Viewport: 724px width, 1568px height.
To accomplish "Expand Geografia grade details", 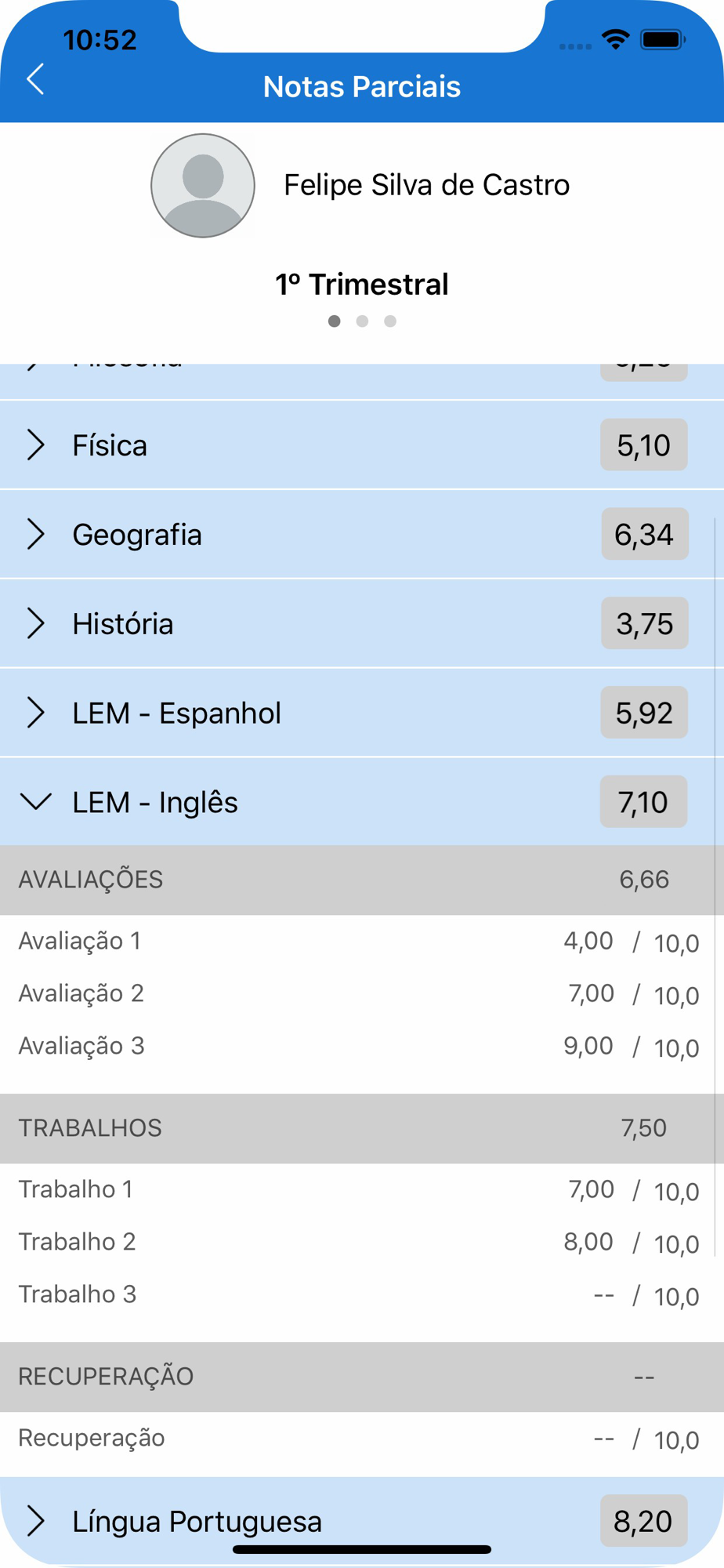I will 362,535.
